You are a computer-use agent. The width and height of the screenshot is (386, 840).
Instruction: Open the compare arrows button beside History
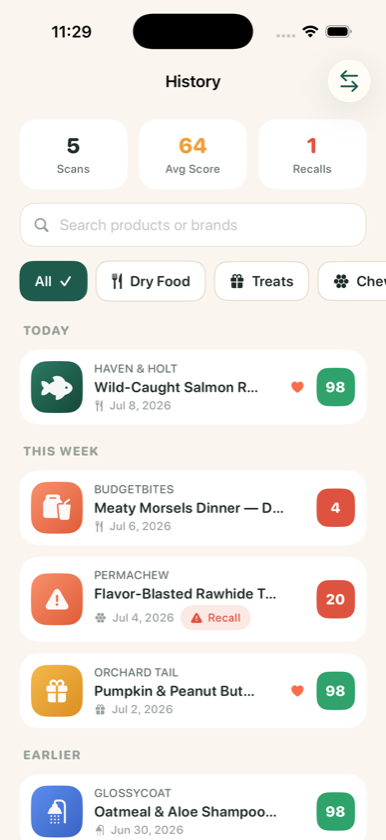[349, 81]
